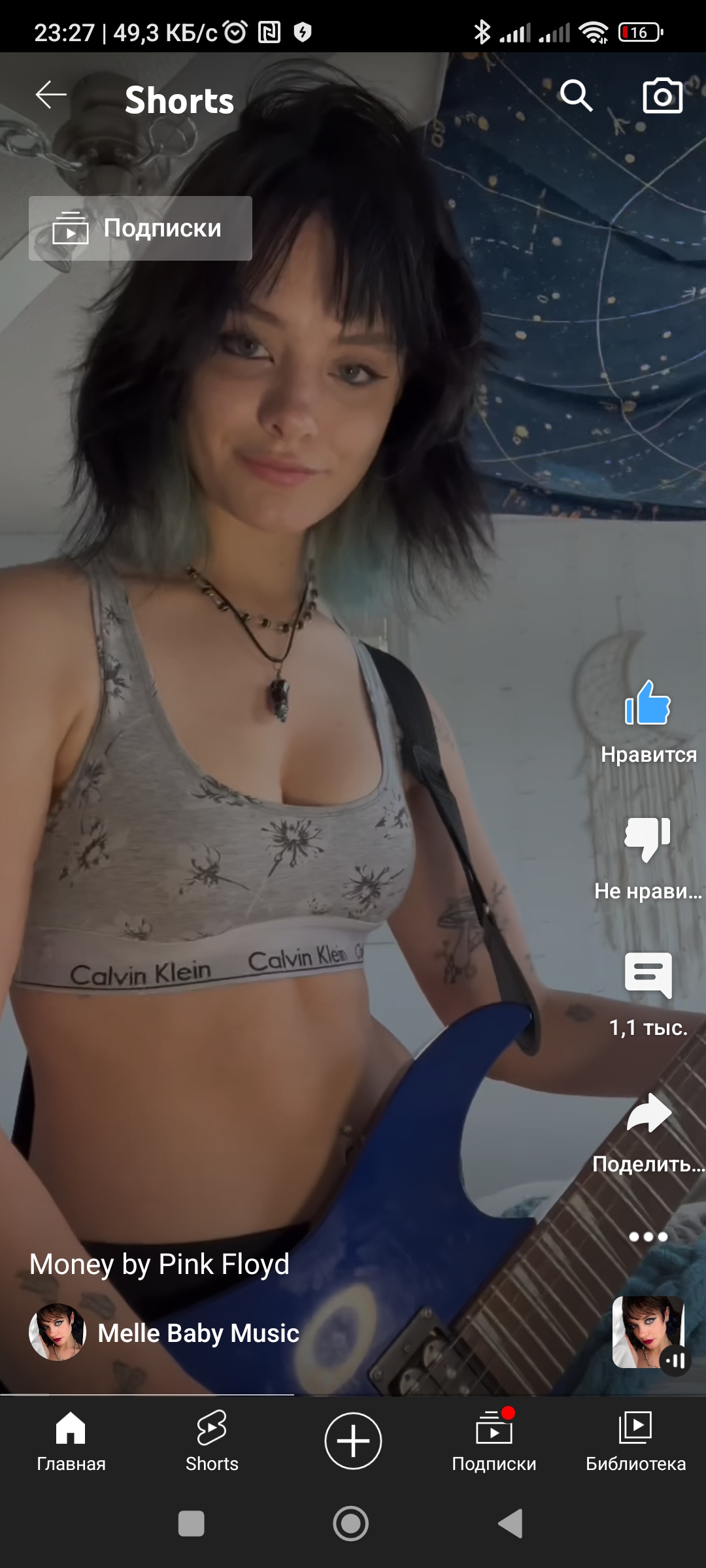Screen dimensions: 706x1568
Task: Open the sound thumbnail for this Short
Action: point(649,1333)
